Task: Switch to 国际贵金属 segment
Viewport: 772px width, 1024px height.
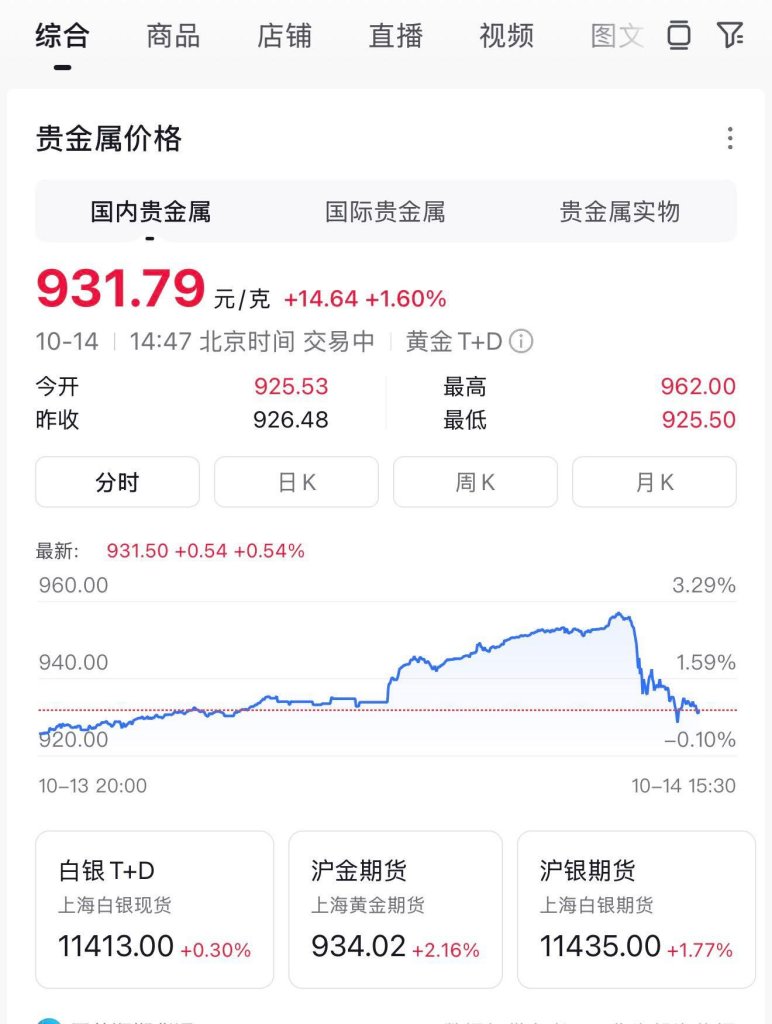Action: [385, 212]
